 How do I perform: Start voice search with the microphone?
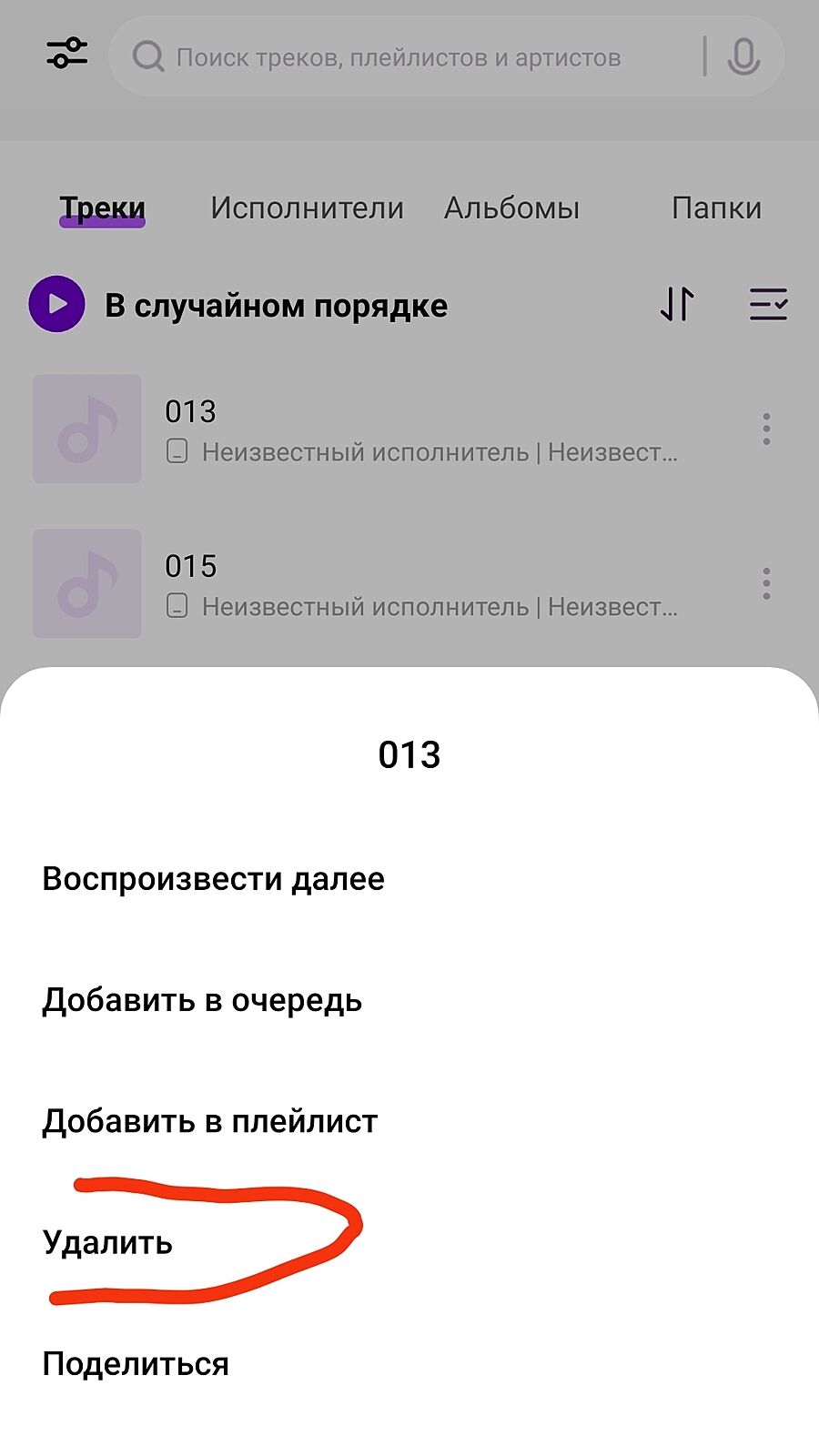tap(743, 57)
